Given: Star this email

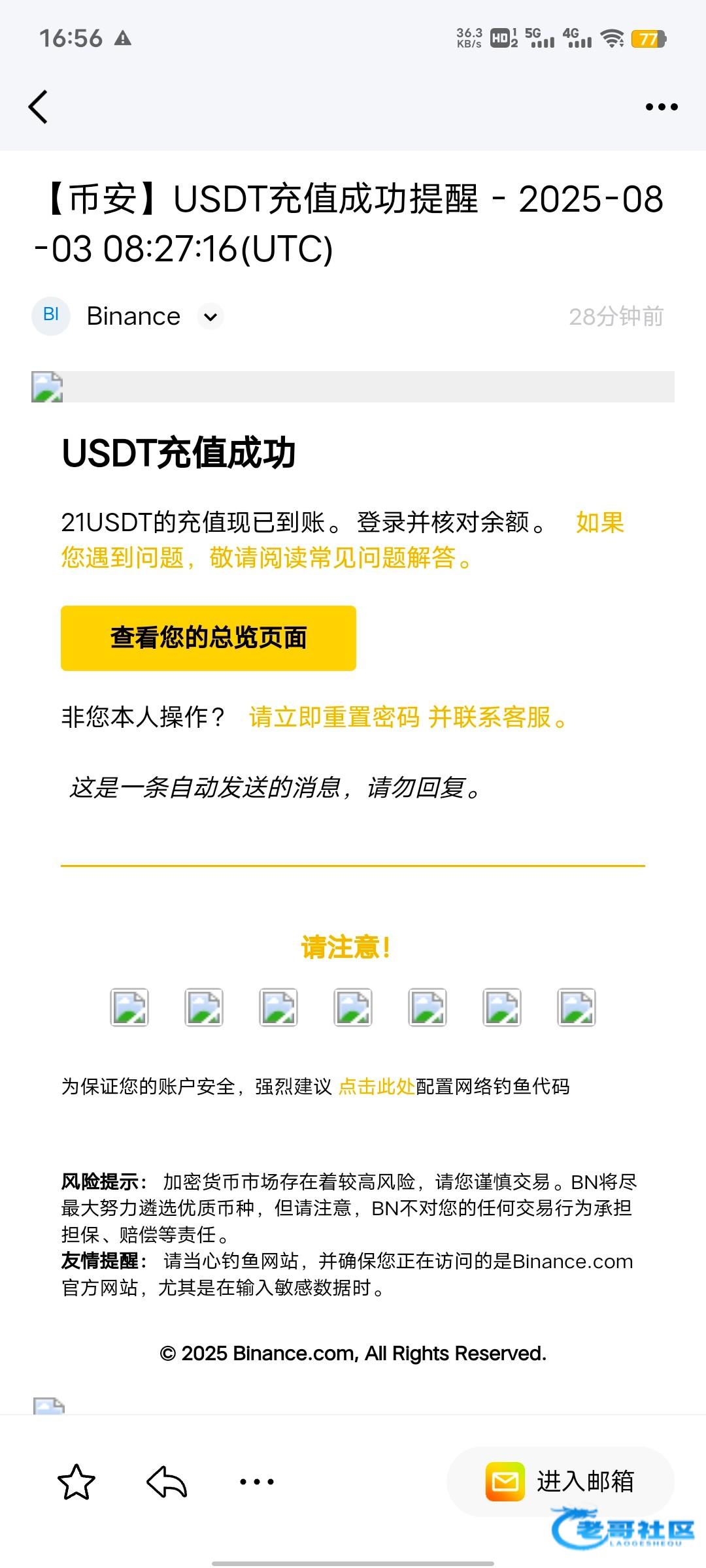Looking at the screenshot, I should tap(76, 1481).
